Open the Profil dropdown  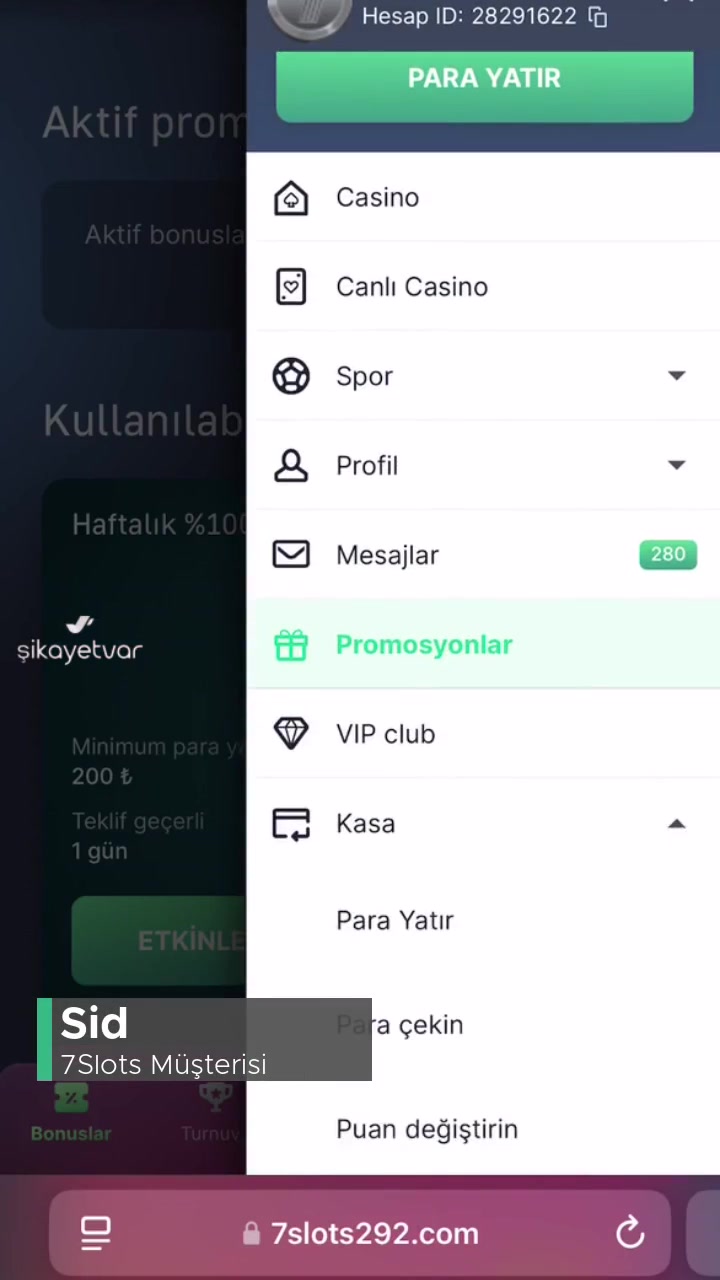tap(677, 465)
